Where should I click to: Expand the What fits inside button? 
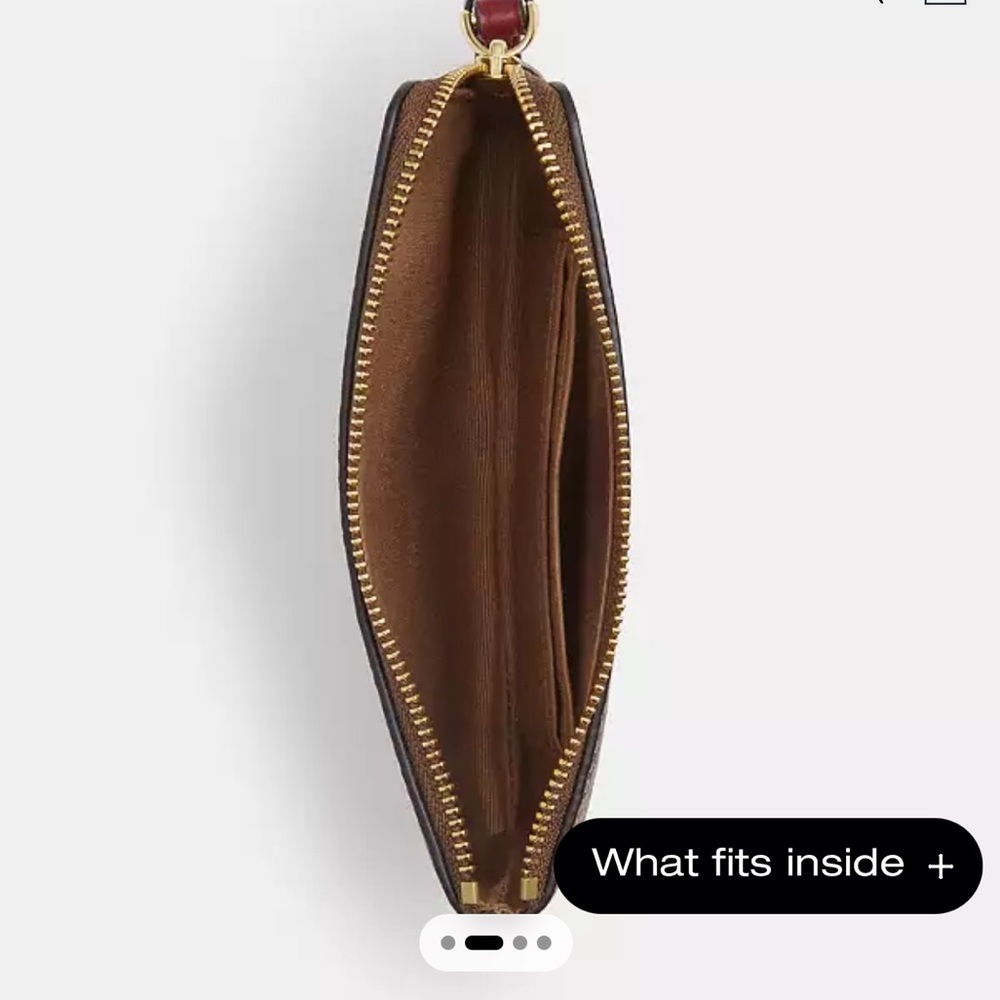pos(768,865)
